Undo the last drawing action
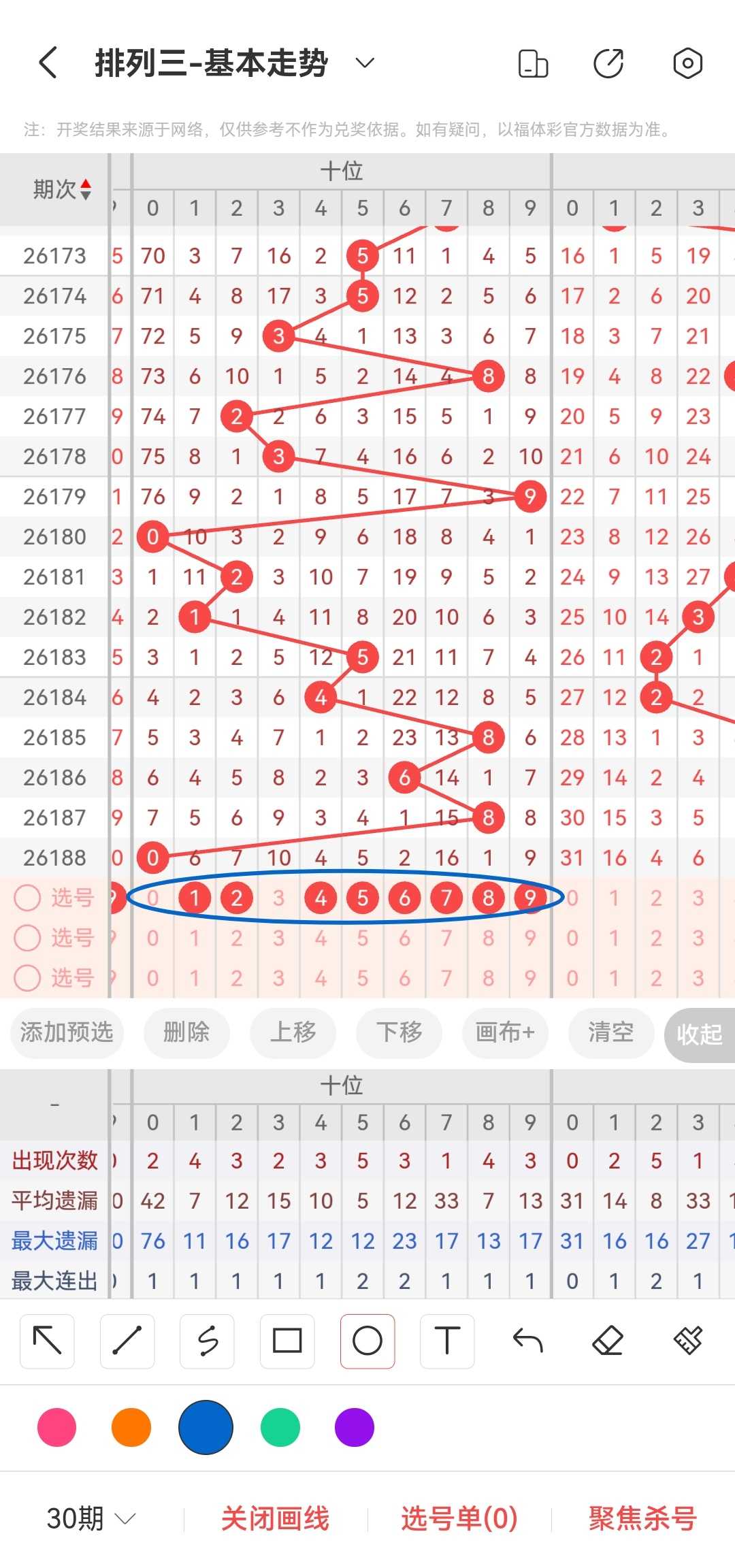735x1568 pixels. (x=527, y=1341)
